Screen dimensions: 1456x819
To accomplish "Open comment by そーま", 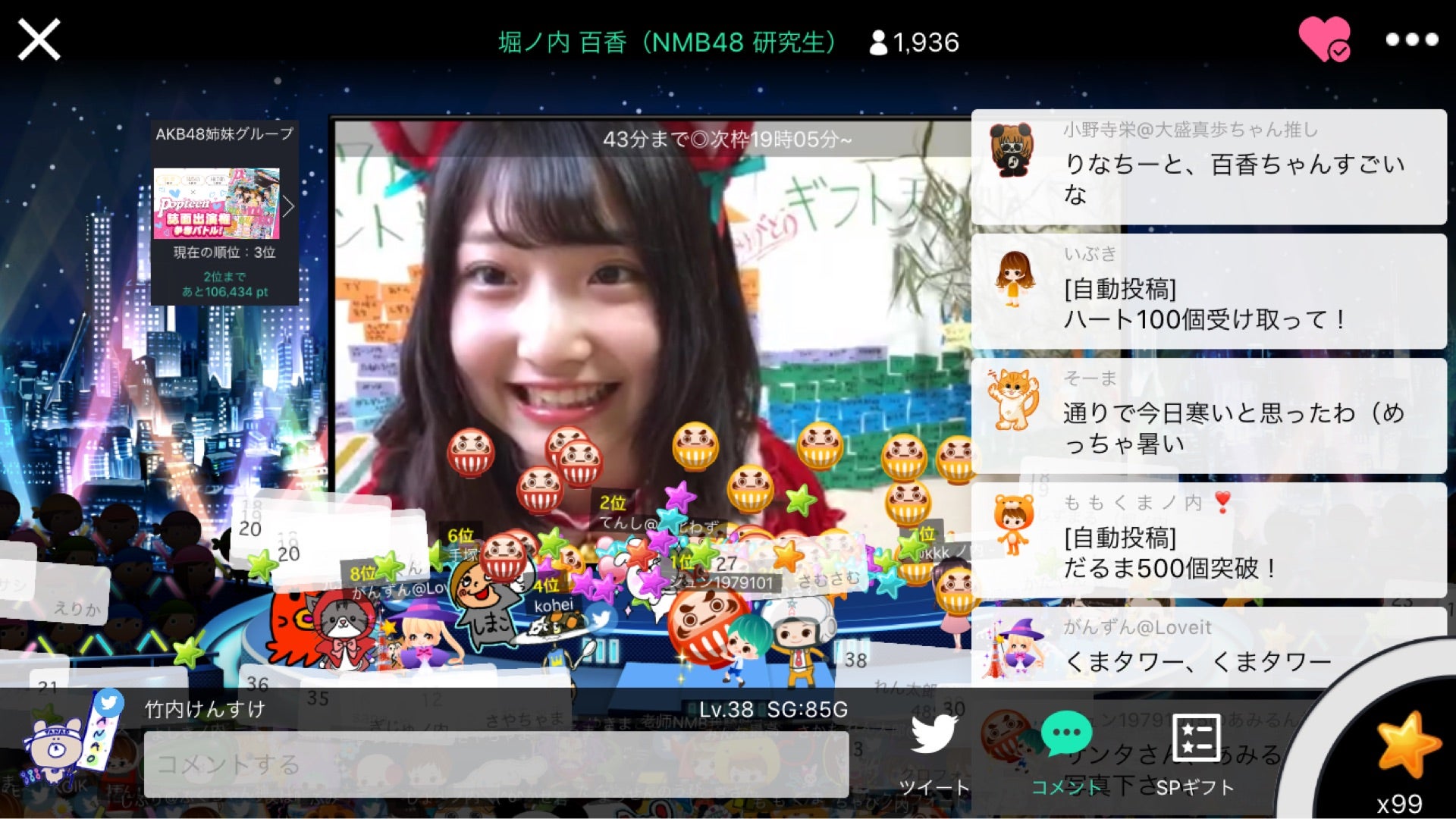I will coord(1209,416).
